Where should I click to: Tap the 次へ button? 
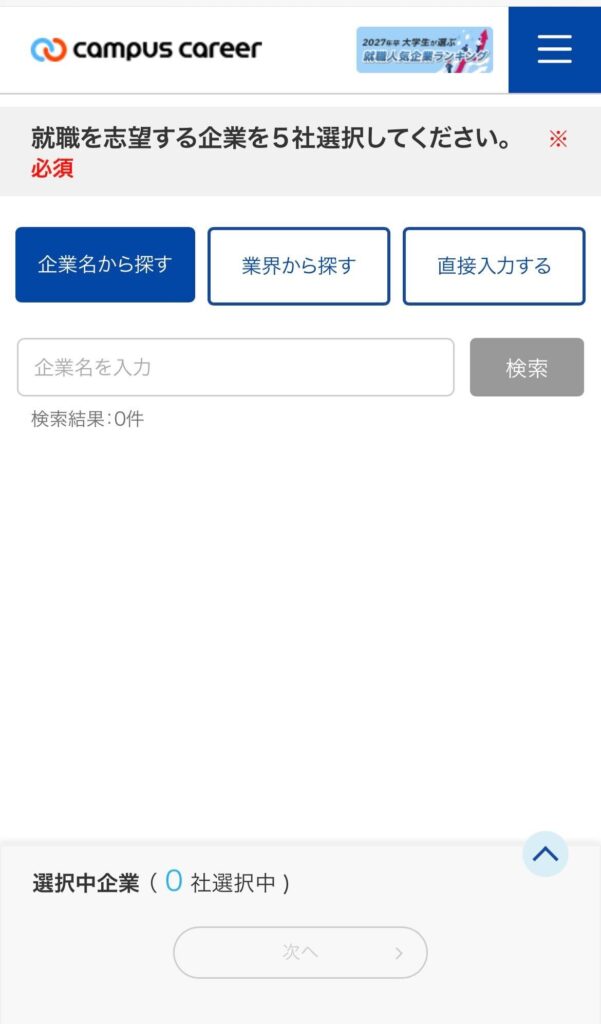tap(300, 952)
